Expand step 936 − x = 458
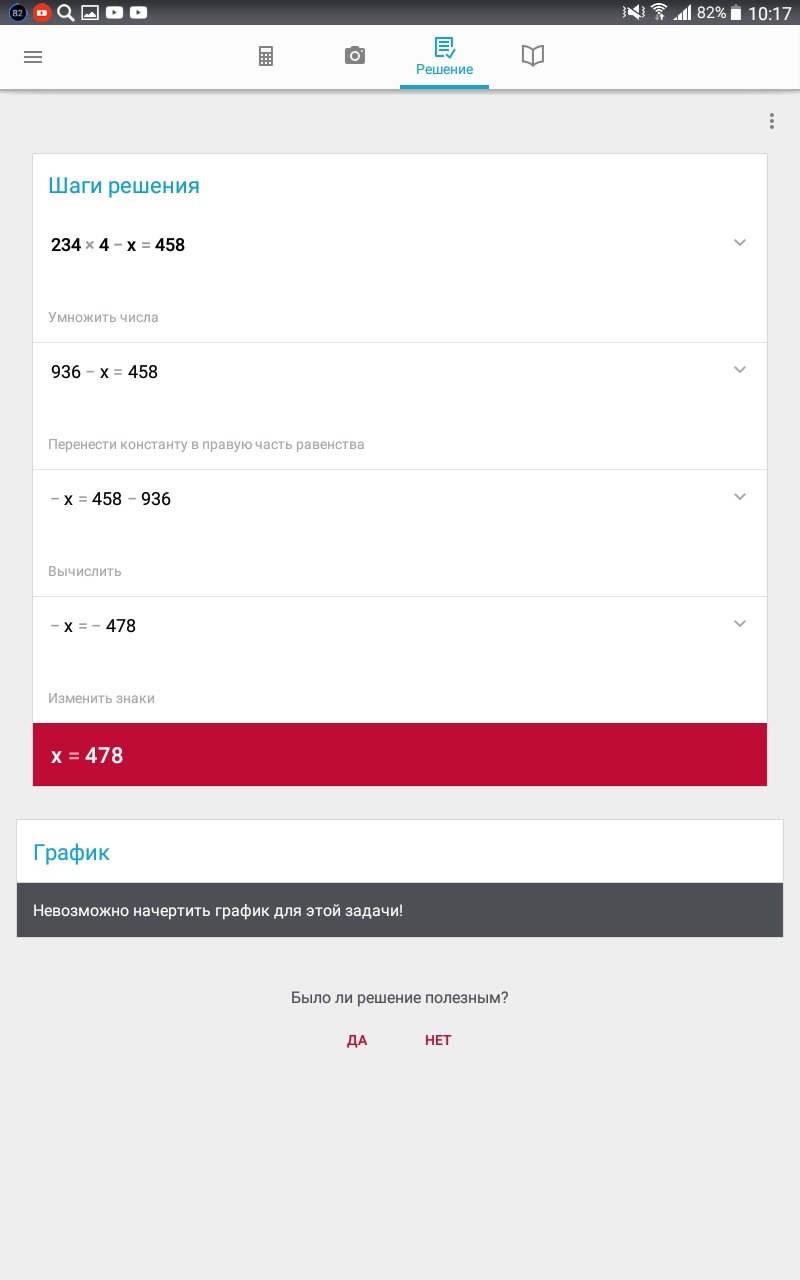This screenshot has width=800, height=1280. click(740, 370)
